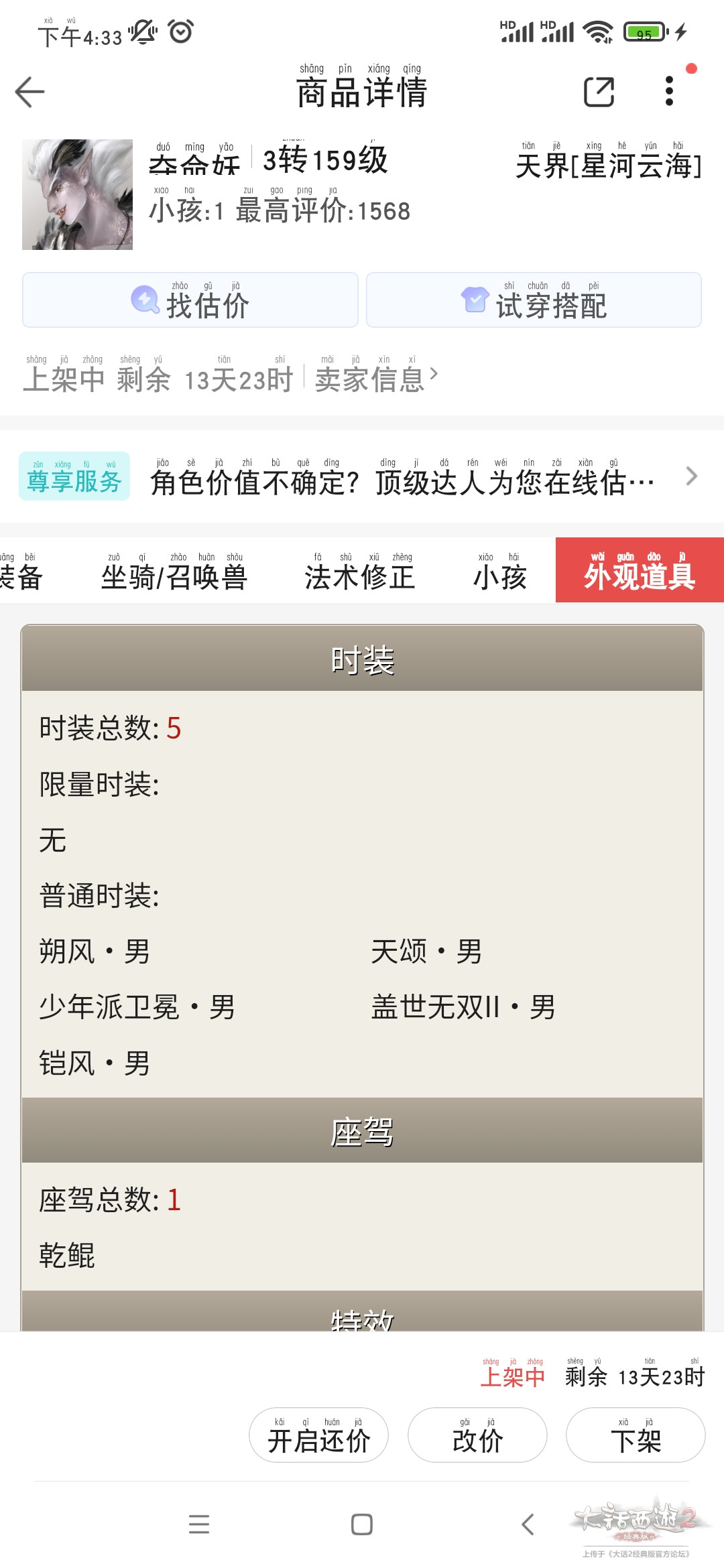This screenshot has height=1568, width=724.
Task: Share this product listing
Action: tap(599, 92)
